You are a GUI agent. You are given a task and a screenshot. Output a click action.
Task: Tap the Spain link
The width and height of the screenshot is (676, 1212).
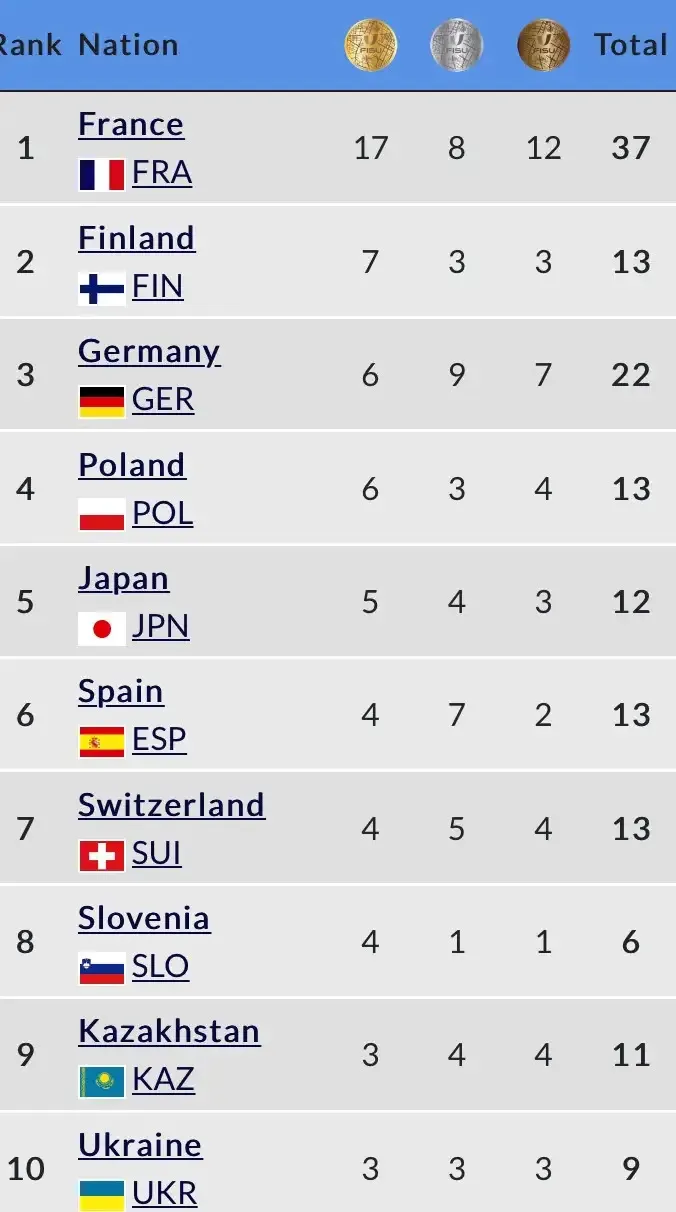point(121,691)
